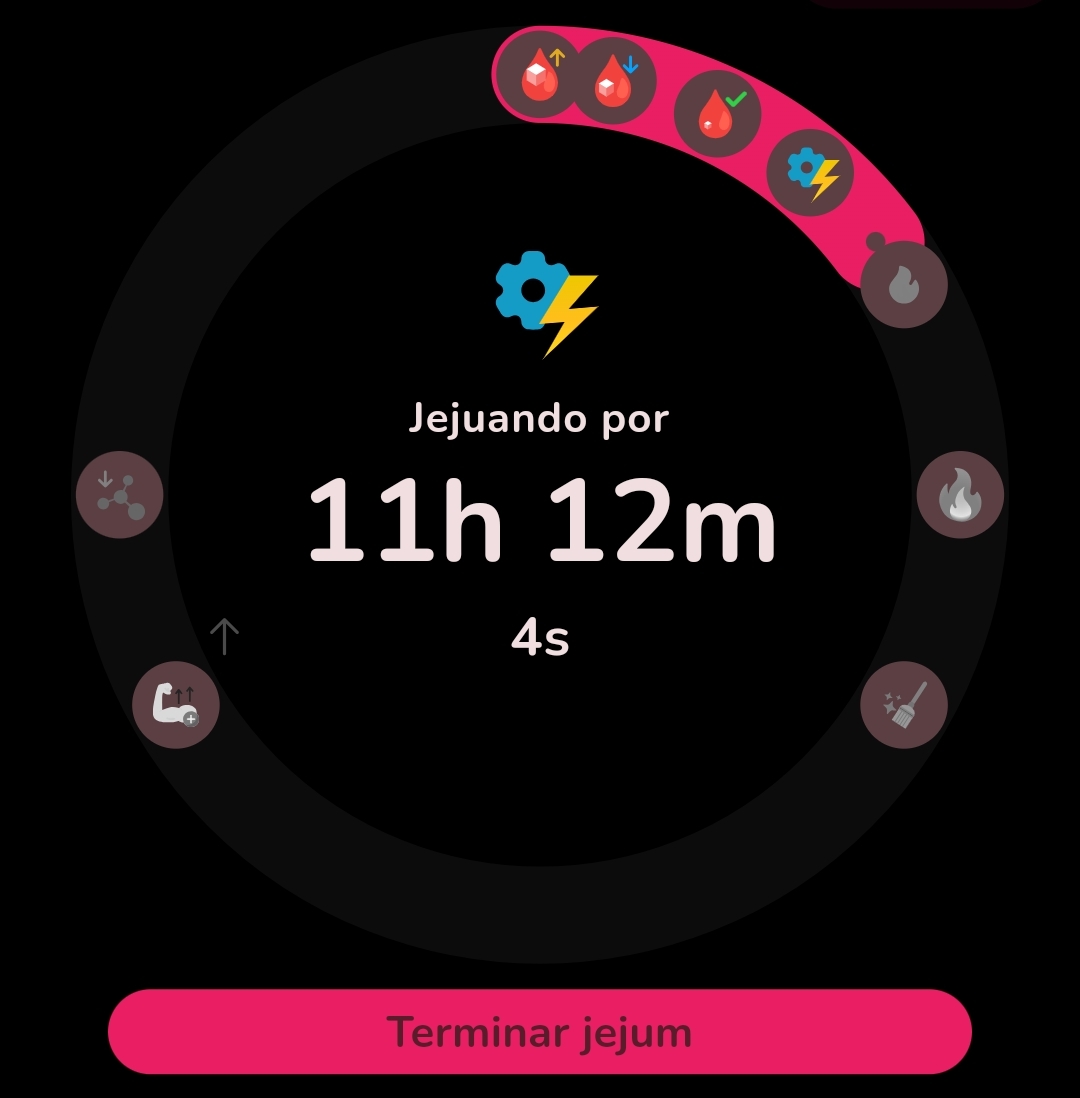Open the small dim flame stage at progress end
The width and height of the screenshot is (1080, 1098).
coord(904,284)
